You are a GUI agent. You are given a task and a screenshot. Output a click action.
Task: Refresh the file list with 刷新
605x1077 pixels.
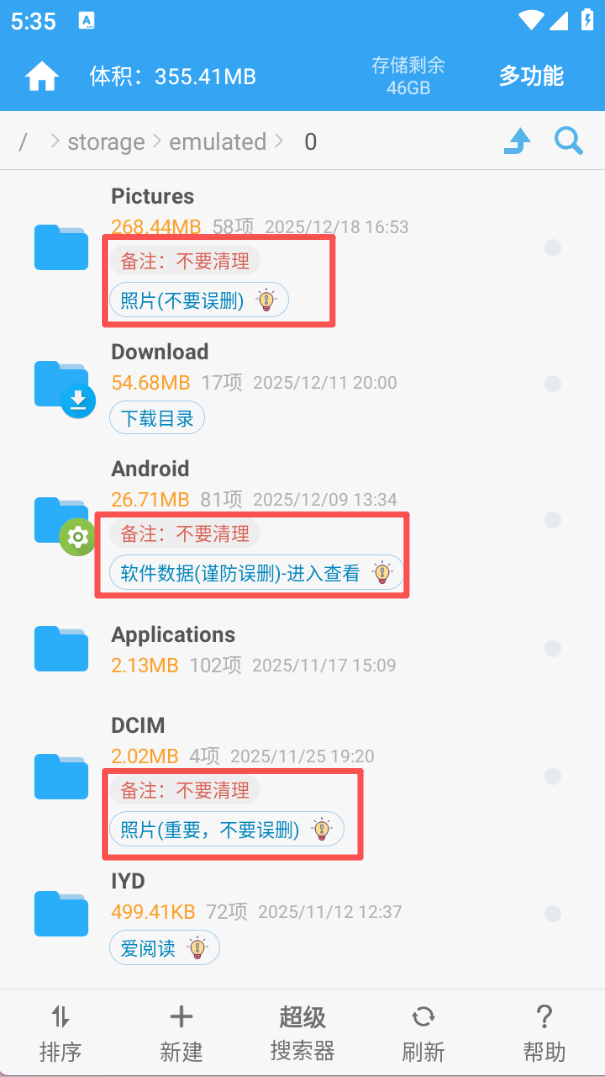click(x=423, y=1034)
